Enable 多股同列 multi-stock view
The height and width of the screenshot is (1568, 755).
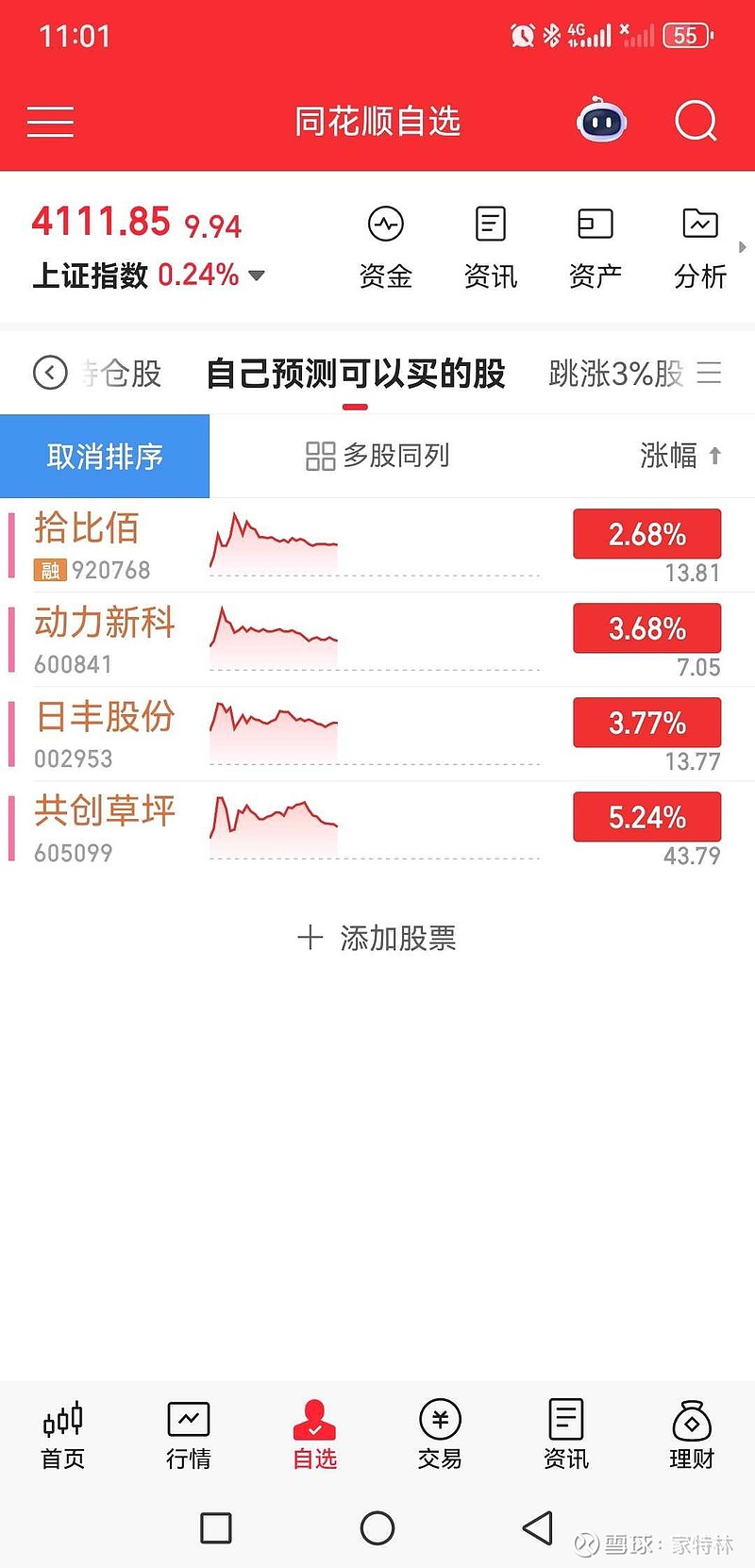(x=377, y=457)
